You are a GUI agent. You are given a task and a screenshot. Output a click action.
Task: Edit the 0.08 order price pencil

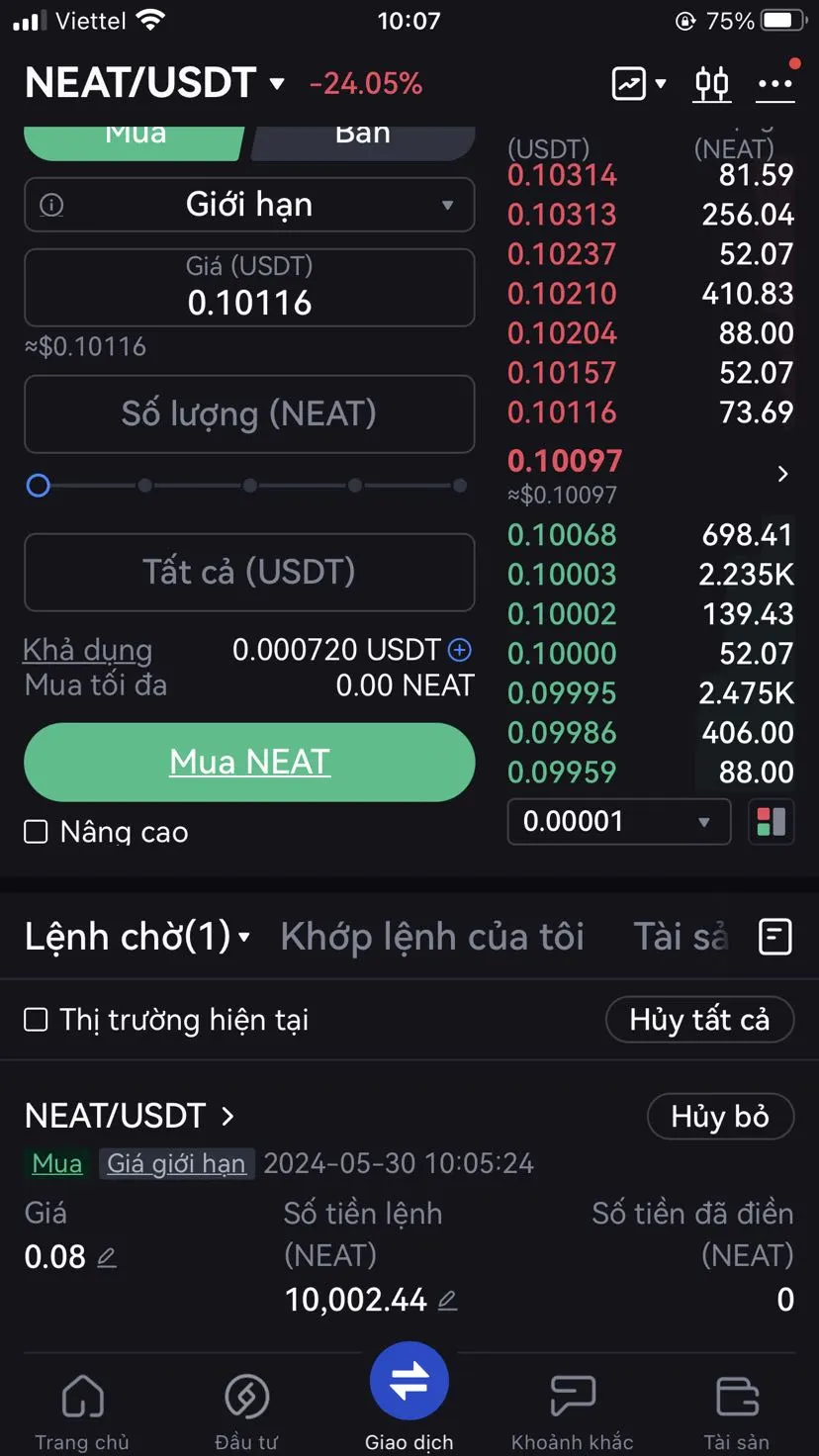click(107, 1257)
